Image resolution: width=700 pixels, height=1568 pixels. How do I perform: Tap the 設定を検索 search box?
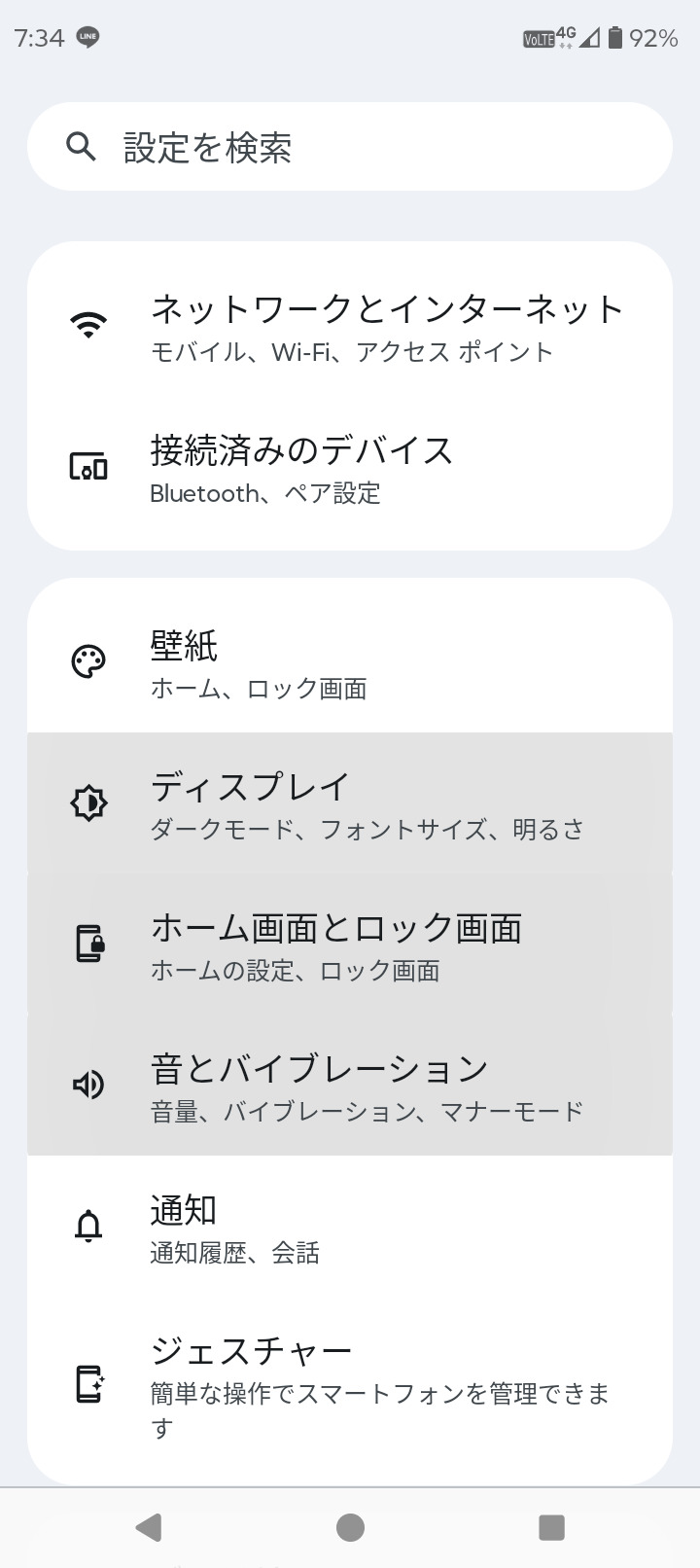coord(350,147)
